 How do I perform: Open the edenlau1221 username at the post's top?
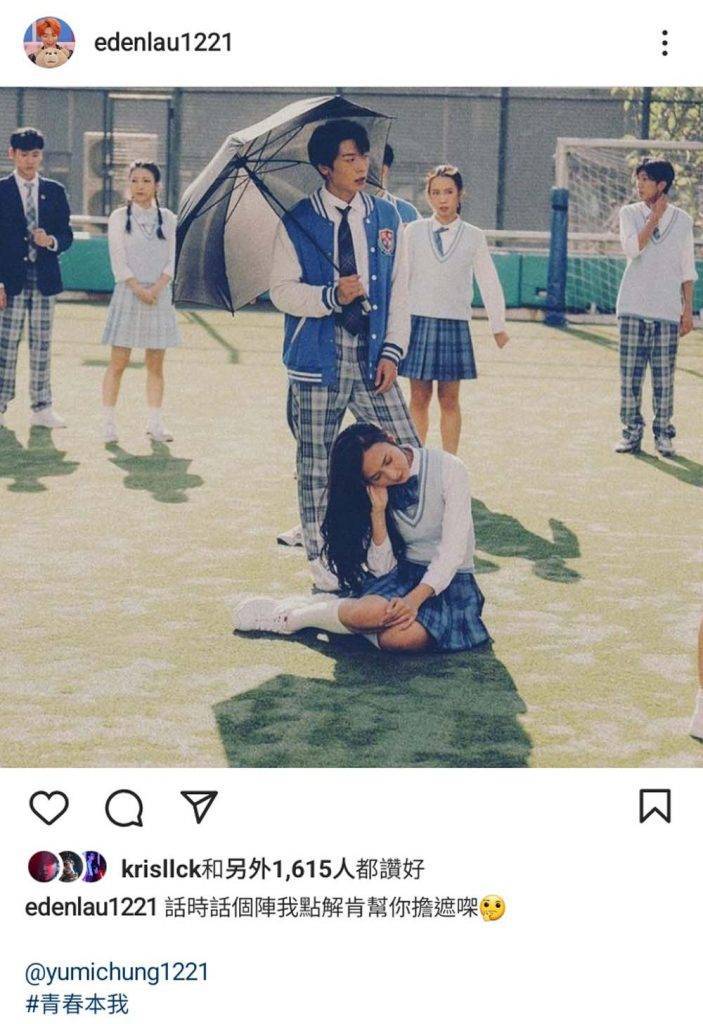click(x=163, y=43)
